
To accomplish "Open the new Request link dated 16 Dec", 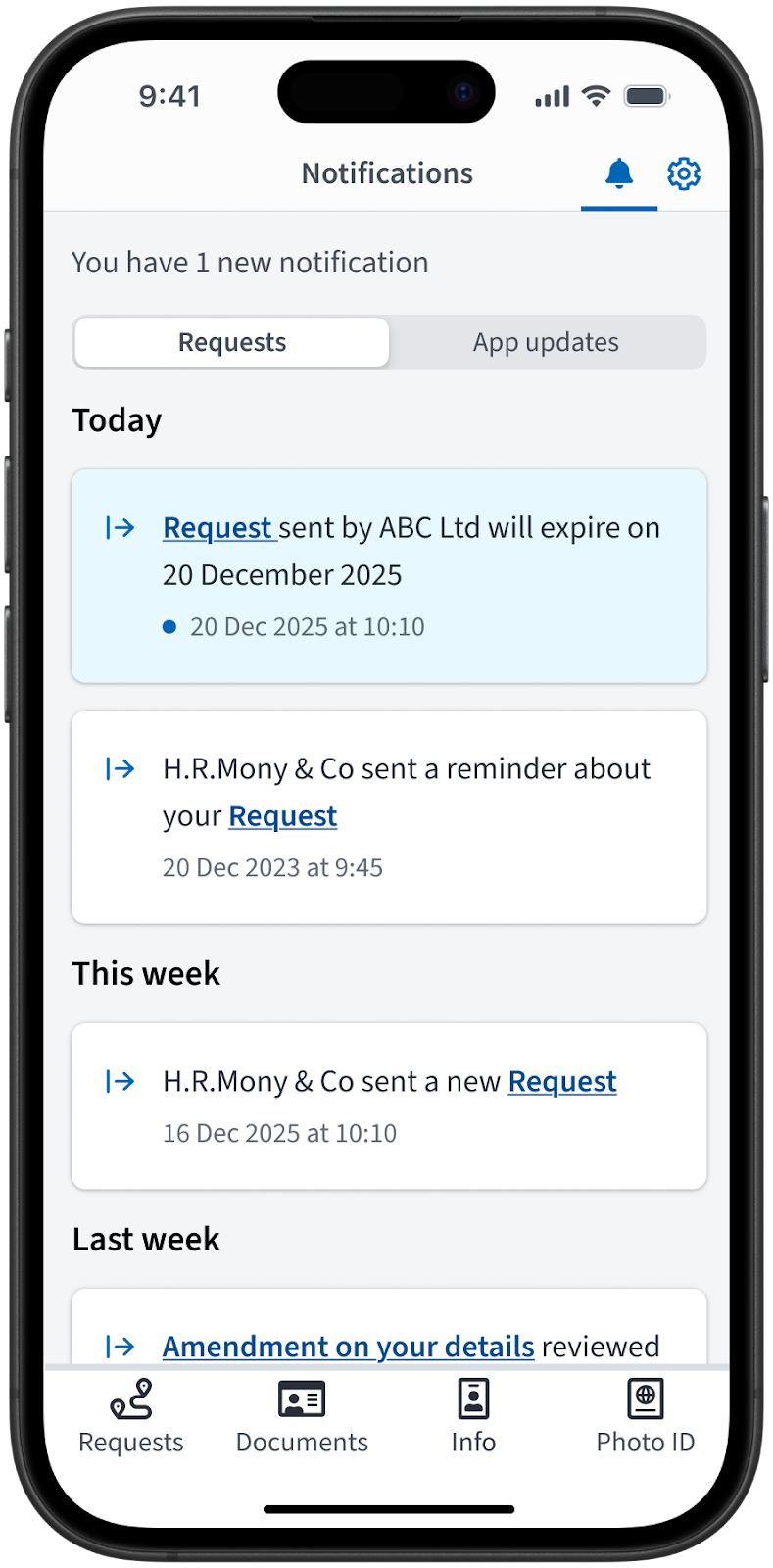I will click(x=562, y=1082).
